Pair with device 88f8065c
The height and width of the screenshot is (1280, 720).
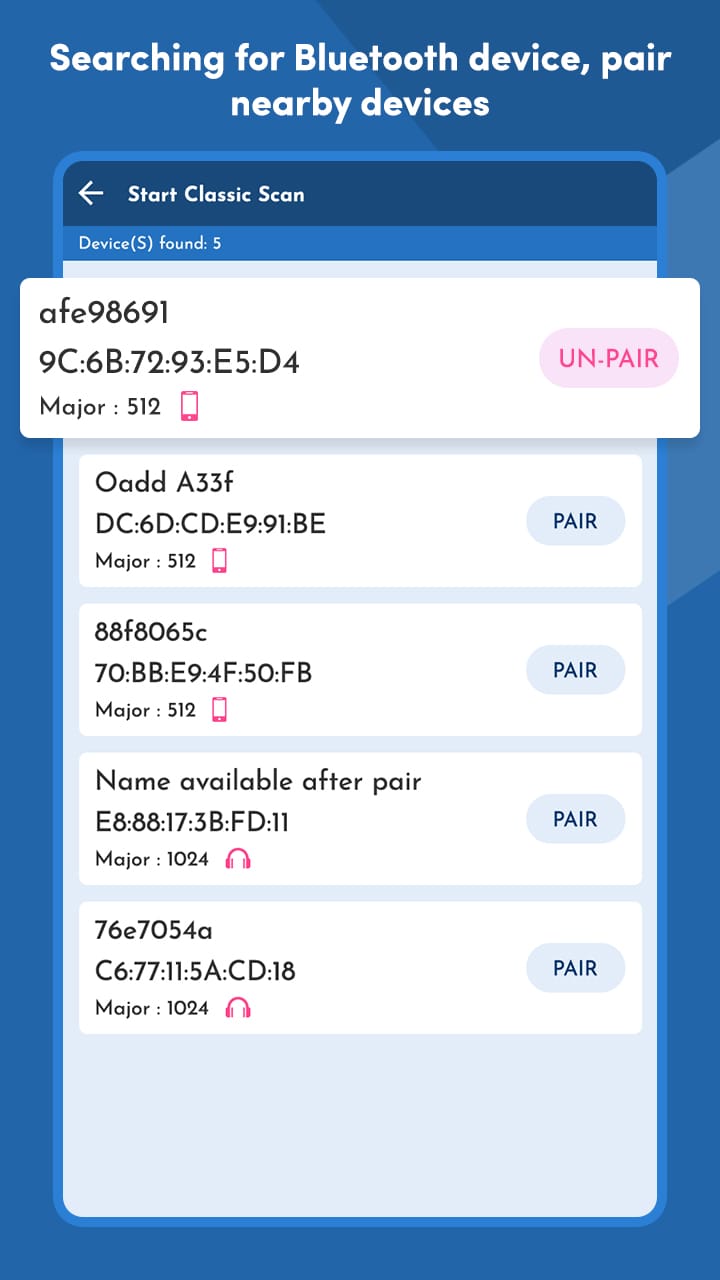(x=575, y=669)
